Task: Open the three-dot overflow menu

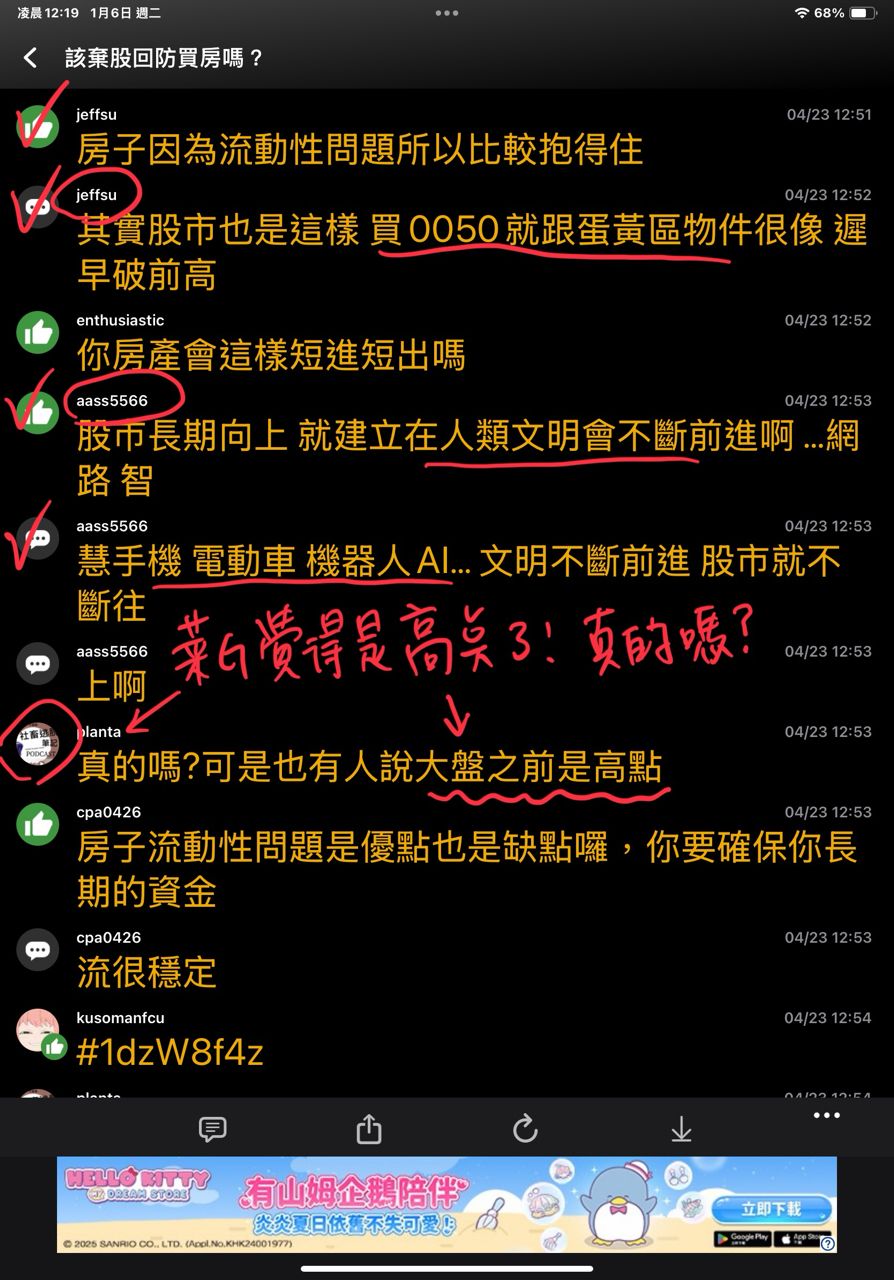Action: pyautogui.click(x=826, y=1116)
